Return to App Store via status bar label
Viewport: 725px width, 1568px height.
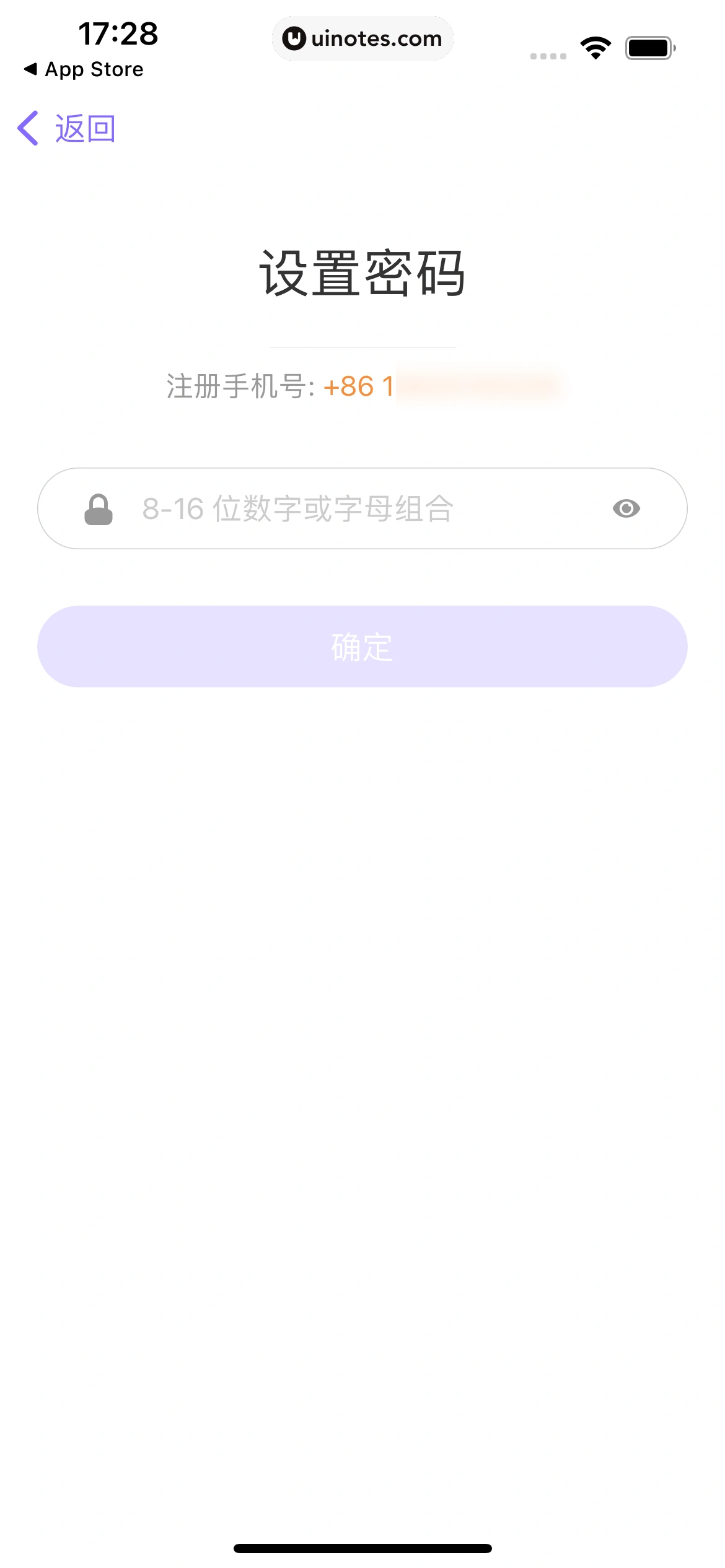pyautogui.click(x=93, y=69)
